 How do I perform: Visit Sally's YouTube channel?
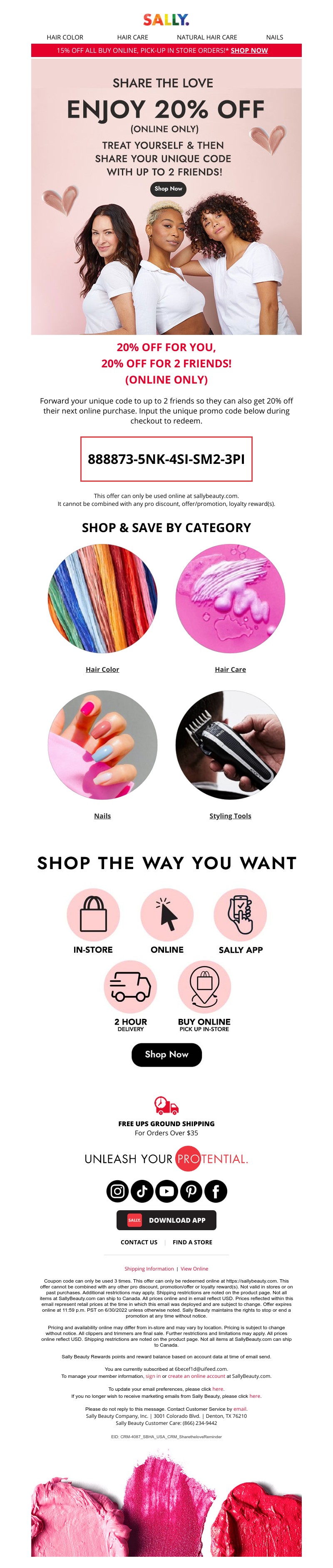tap(166, 1191)
